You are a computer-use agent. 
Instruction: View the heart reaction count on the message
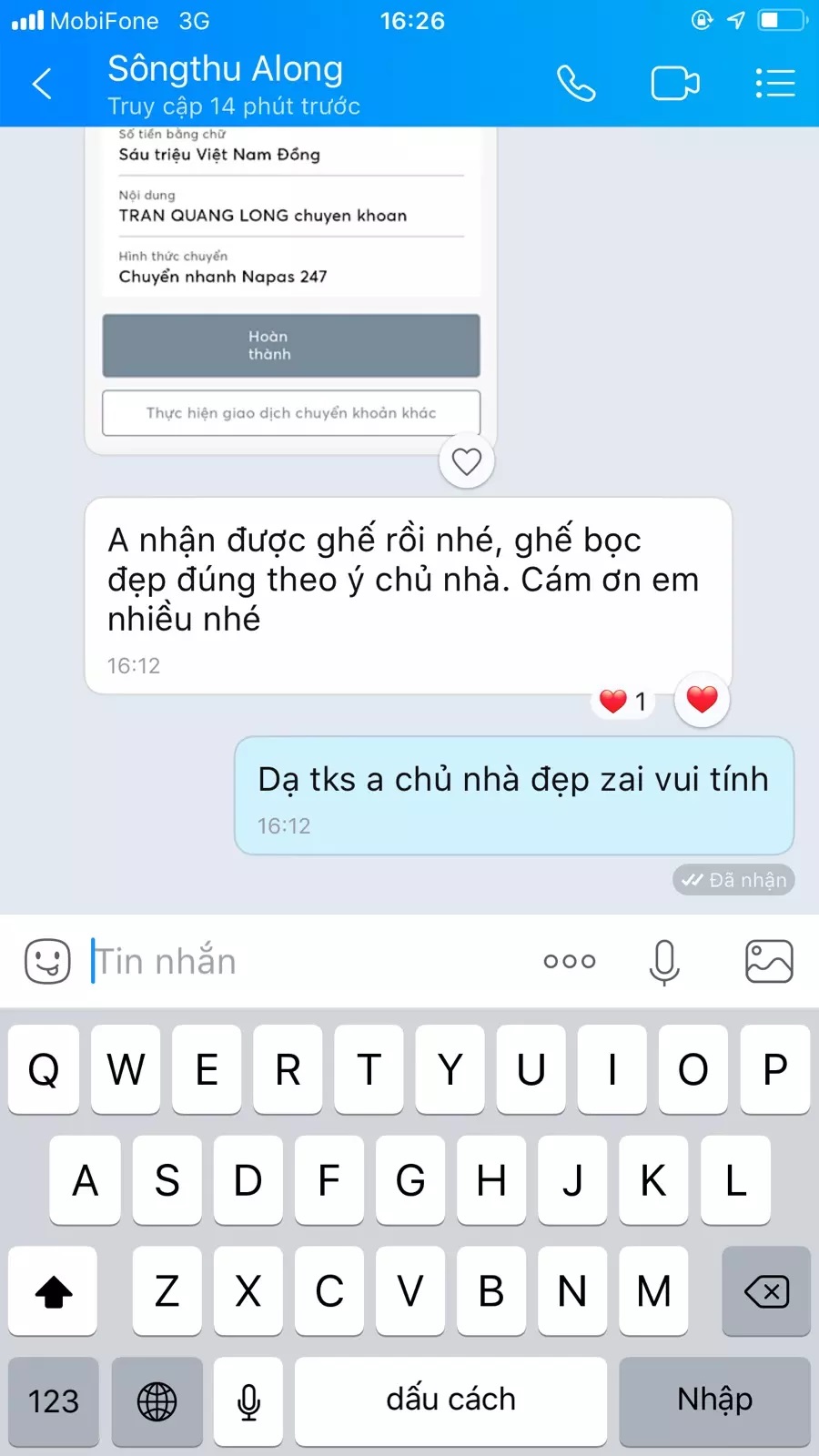click(624, 702)
